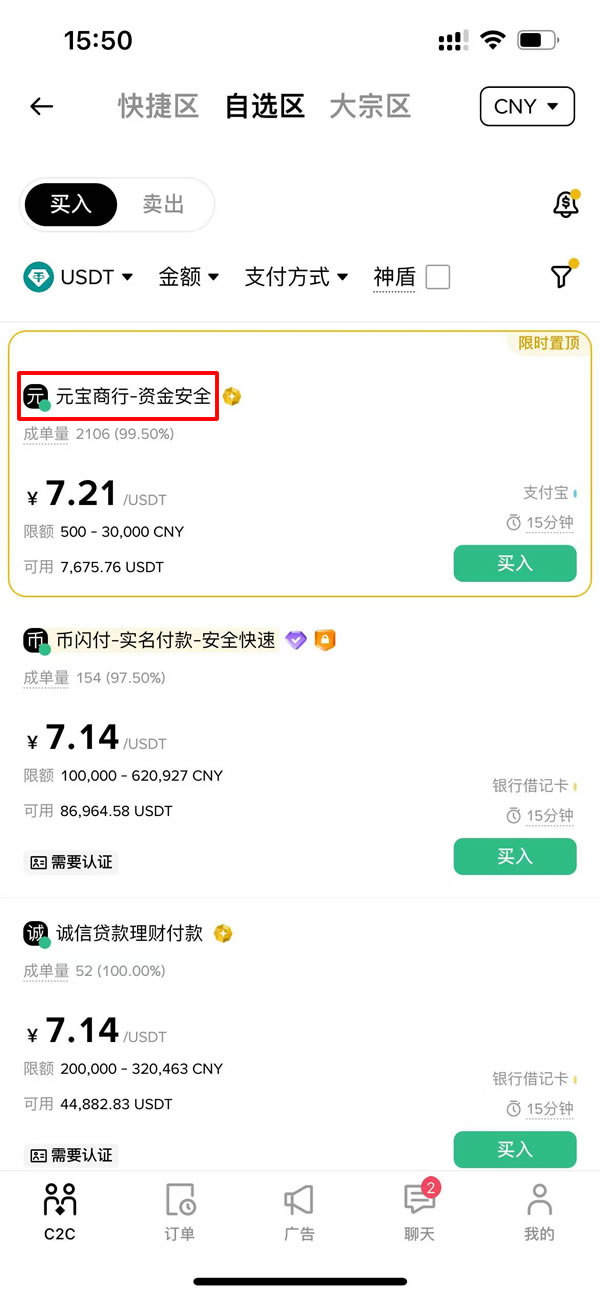Open the filter funnel icon
The height and width of the screenshot is (1298, 600).
click(x=563, y=276)
